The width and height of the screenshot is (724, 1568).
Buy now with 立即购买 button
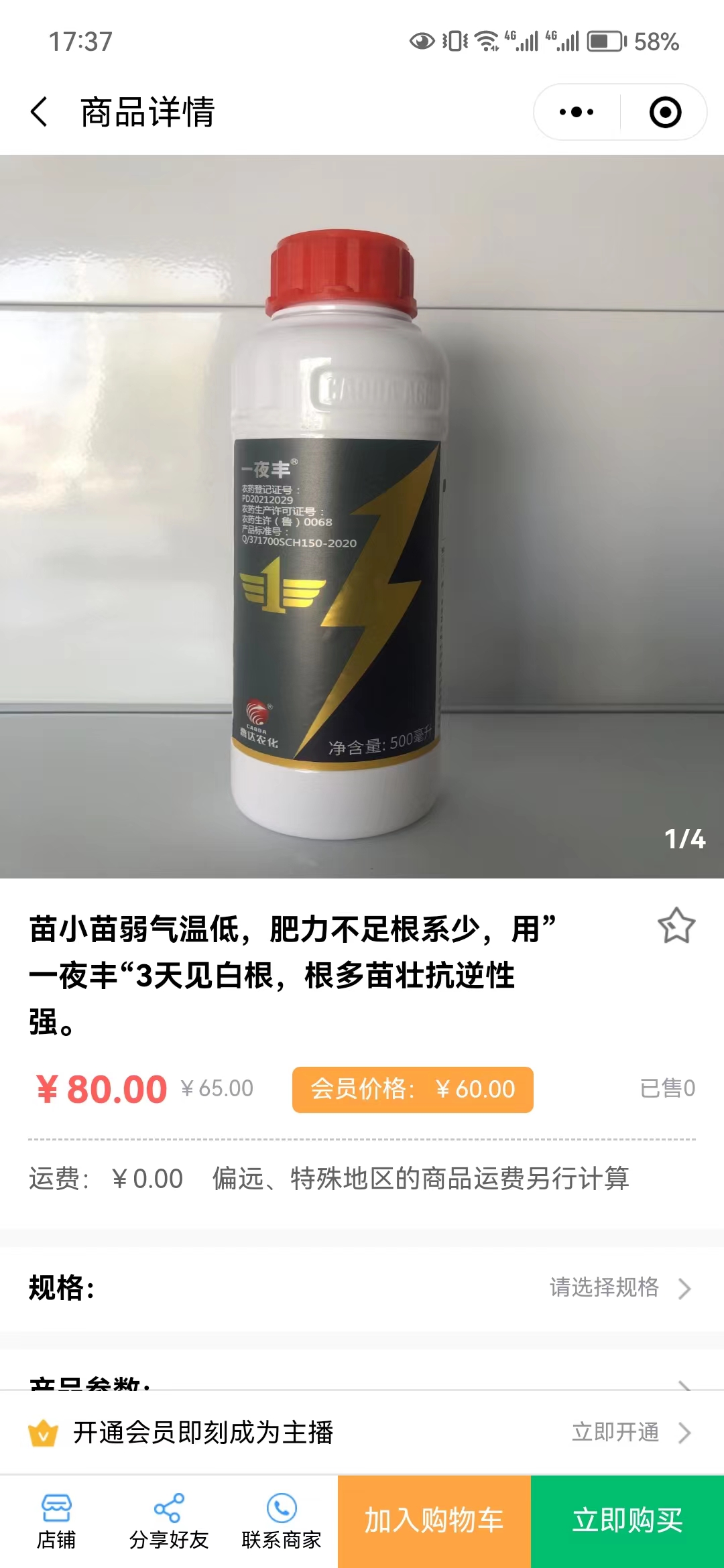click(x=627, y=1520)
